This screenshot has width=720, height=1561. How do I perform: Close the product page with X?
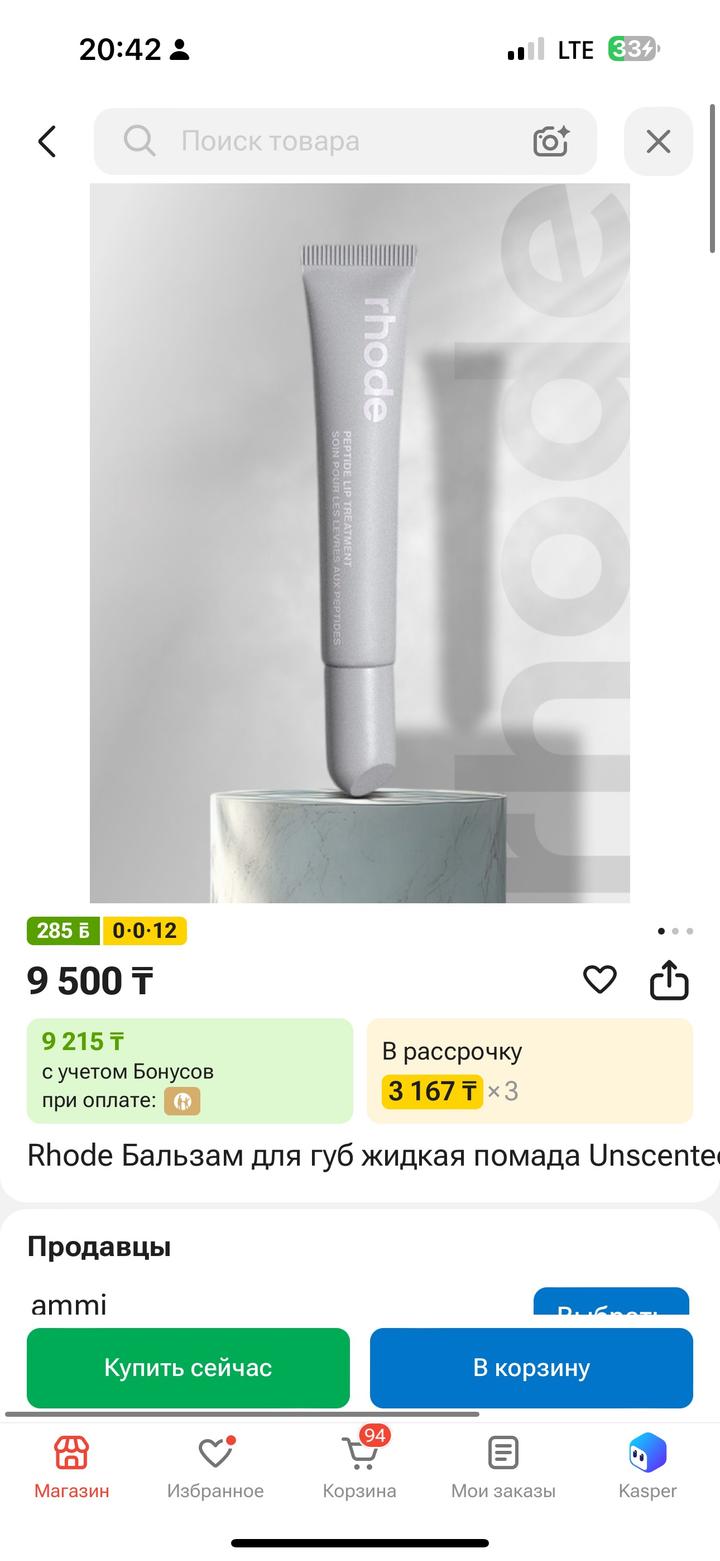pyautogui.click(x=658, y=141)
